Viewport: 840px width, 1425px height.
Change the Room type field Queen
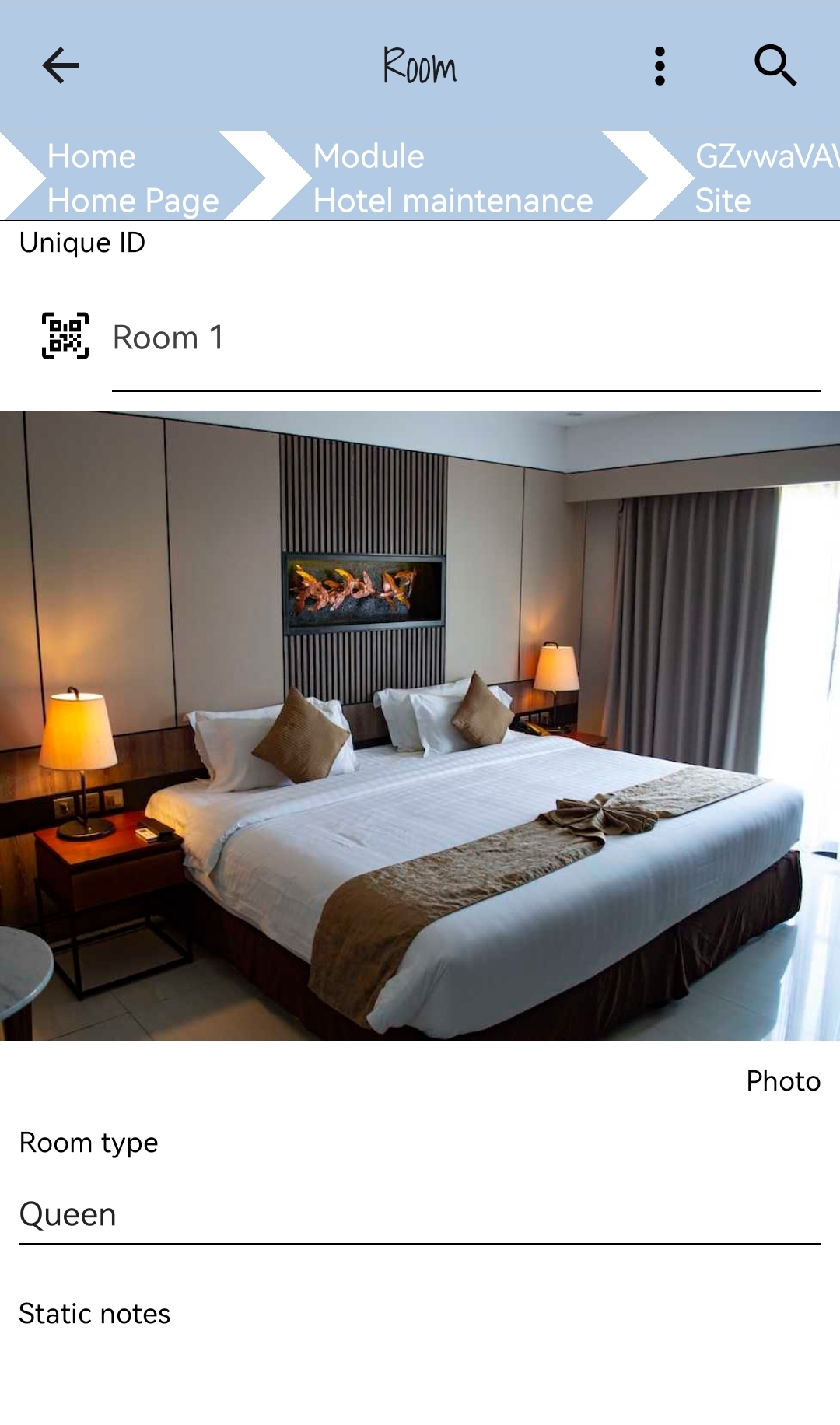click(x=420, y=1214)
